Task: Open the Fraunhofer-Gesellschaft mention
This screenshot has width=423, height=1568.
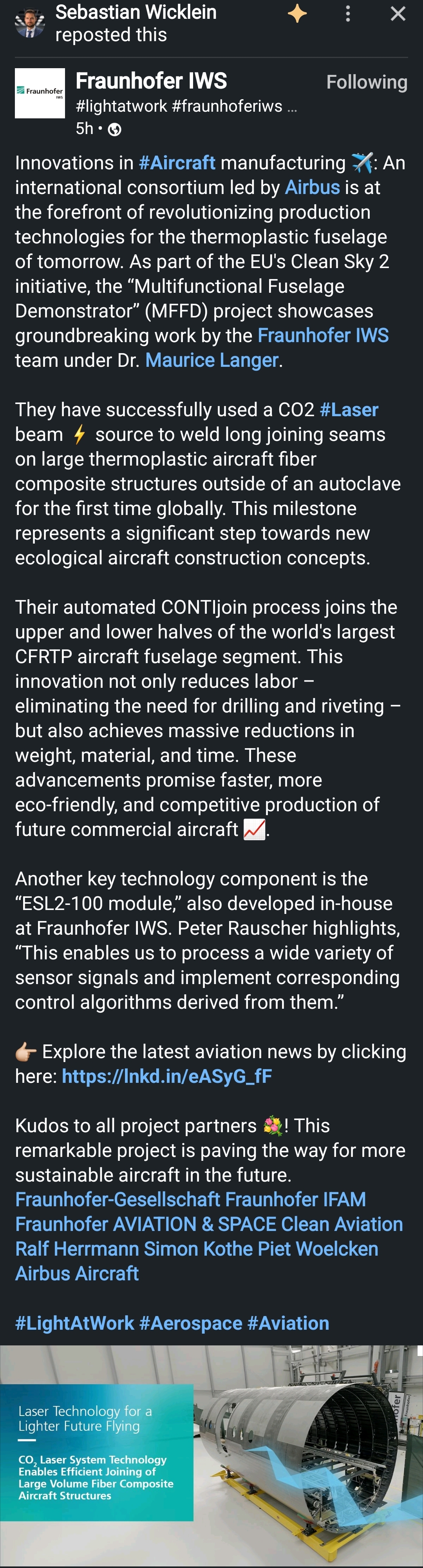Action: [117, 1199]
